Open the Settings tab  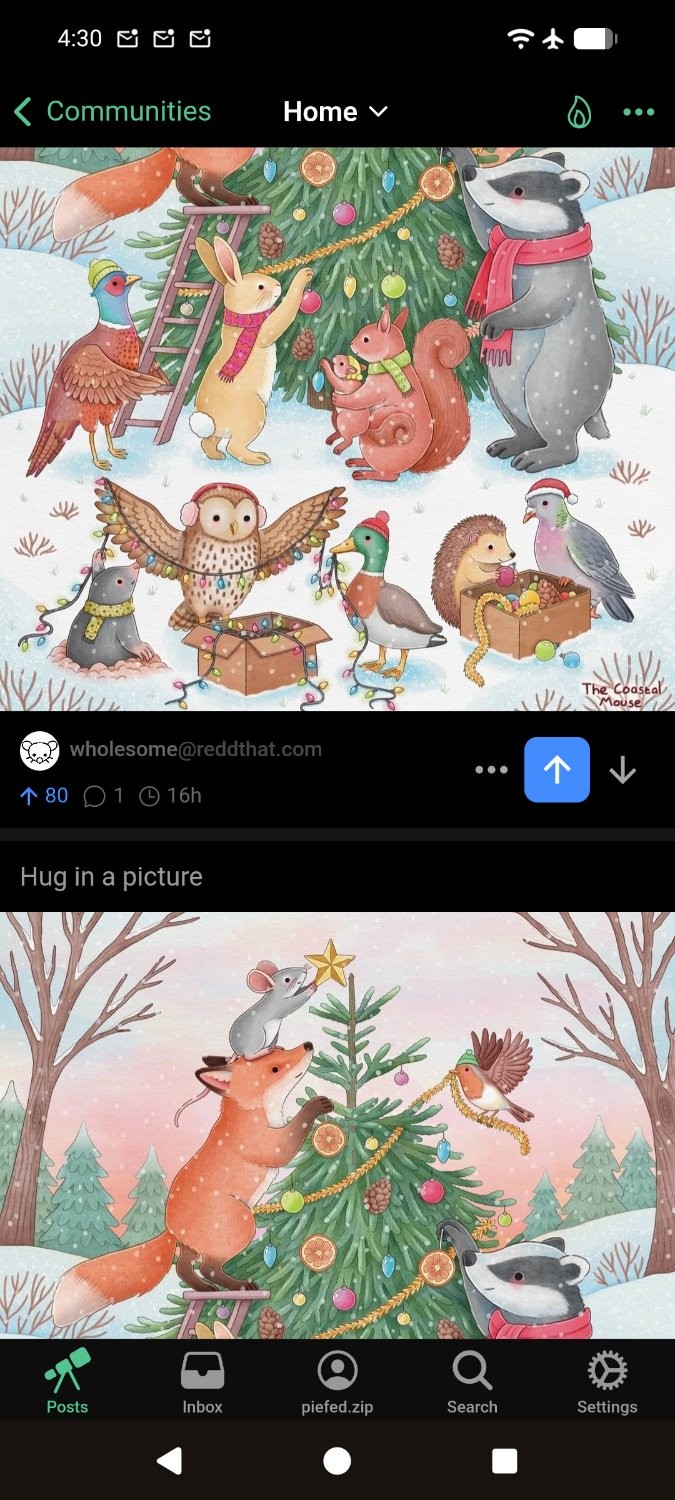607,1381
